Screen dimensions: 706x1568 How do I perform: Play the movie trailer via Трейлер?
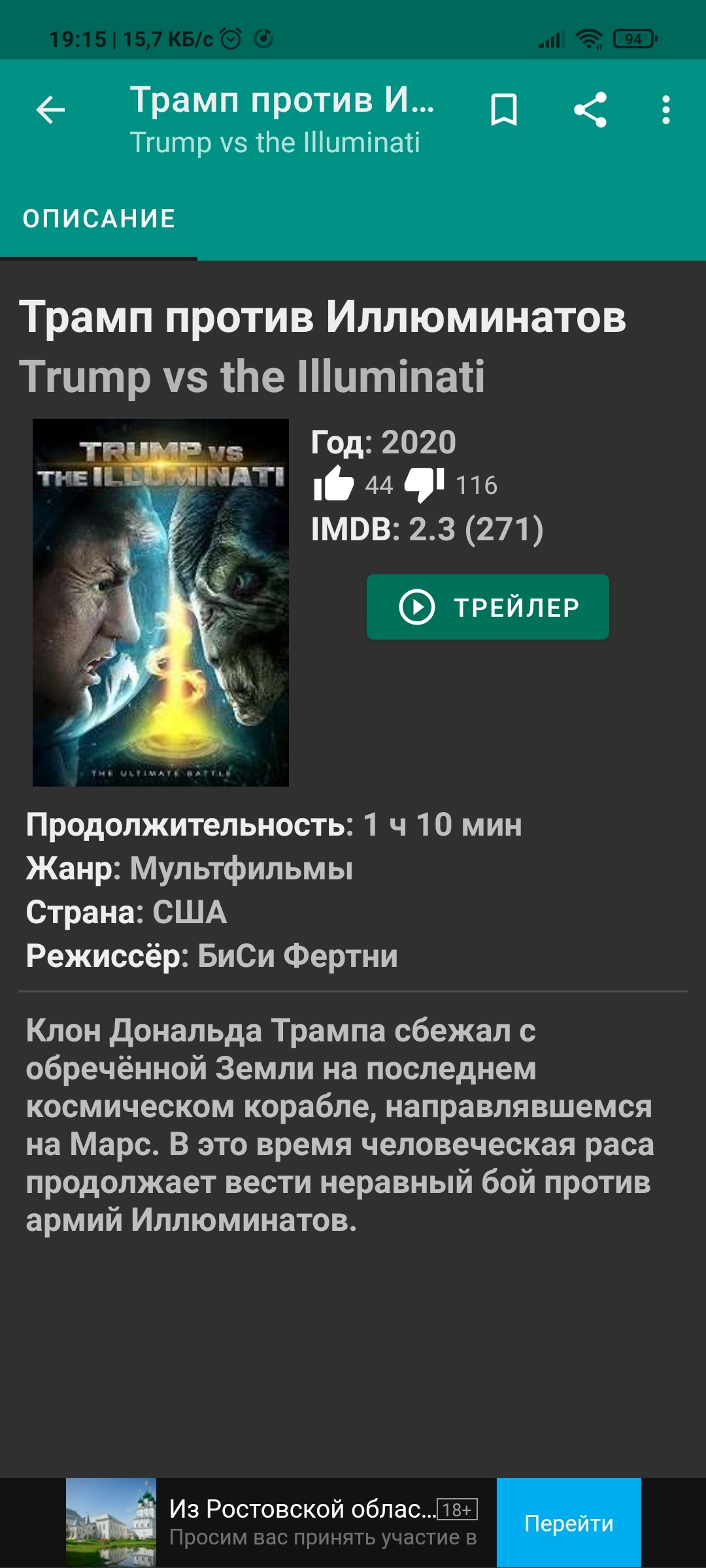[x=488, y=607]
